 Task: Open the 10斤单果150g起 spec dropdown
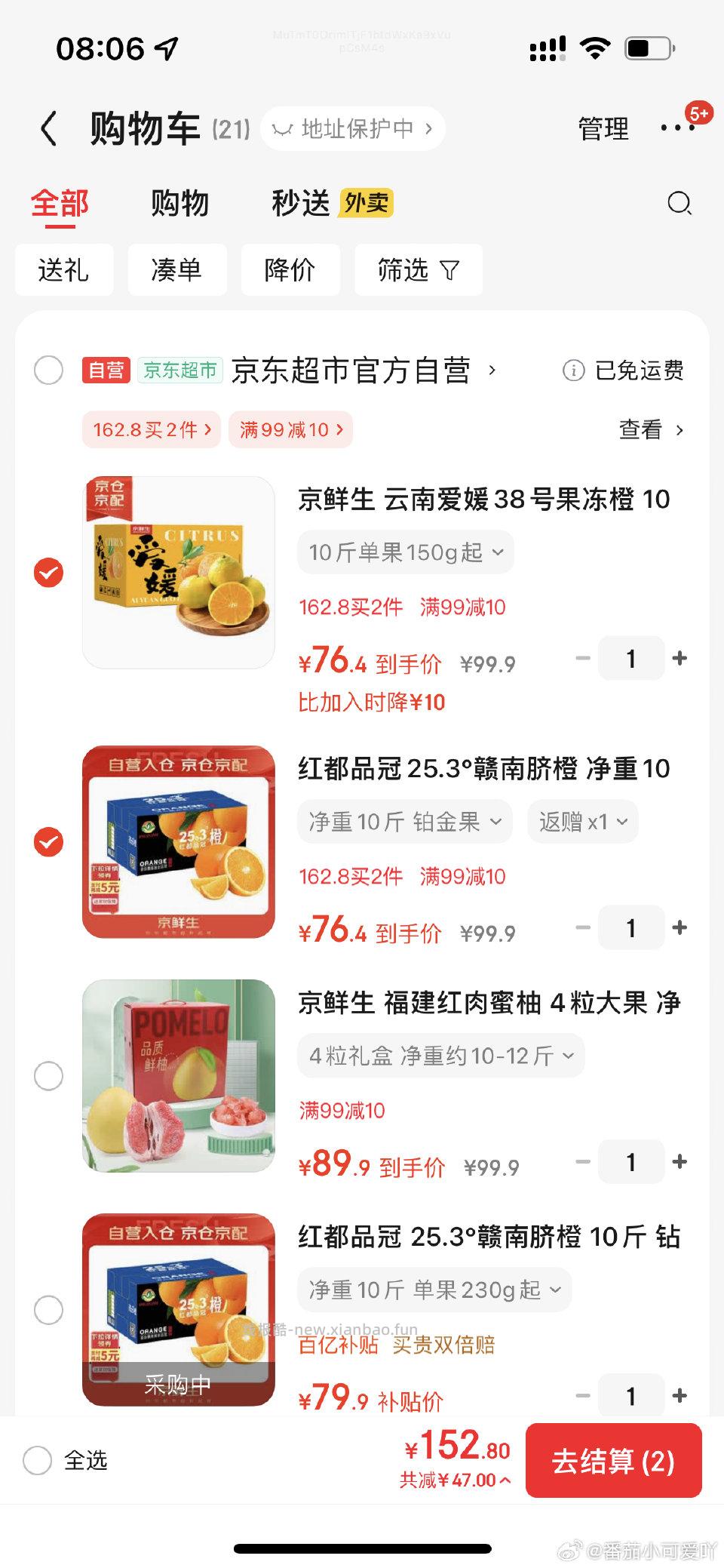click(405, 552)
